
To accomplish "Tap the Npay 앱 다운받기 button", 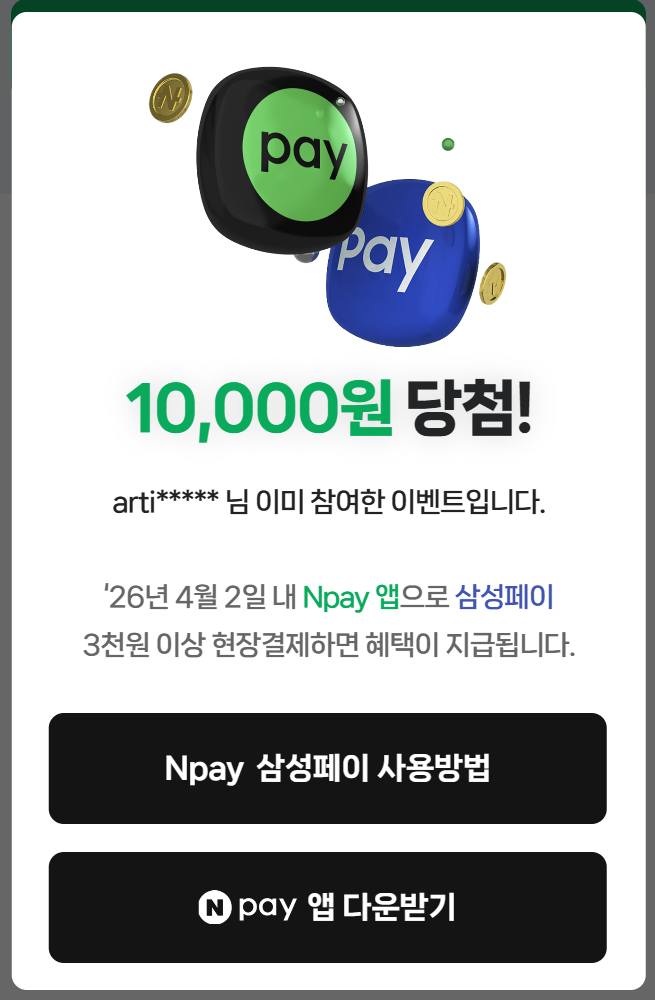I will tap(327, 907).
